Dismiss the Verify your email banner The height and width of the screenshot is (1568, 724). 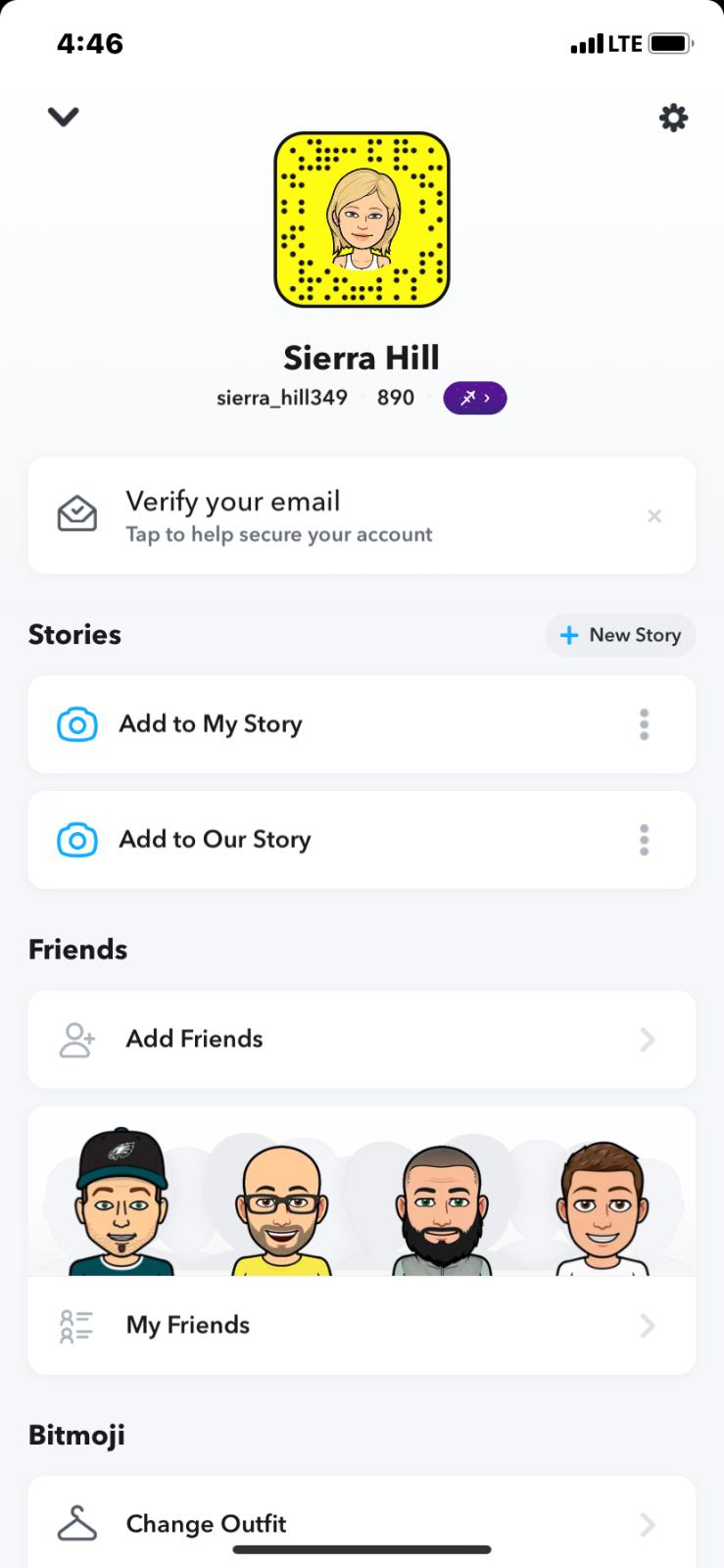pos(654,515)
